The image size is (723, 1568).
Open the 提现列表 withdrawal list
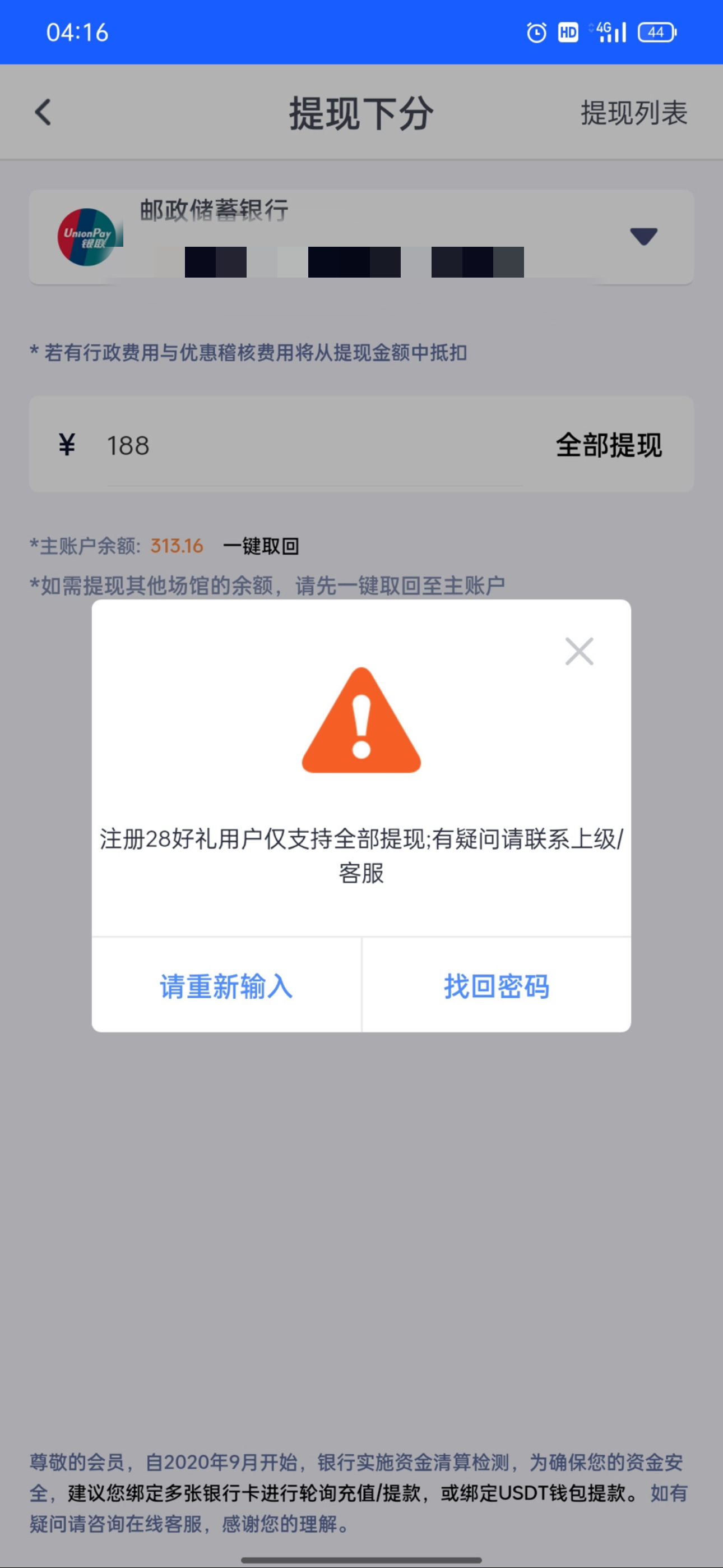pos(633,113)
